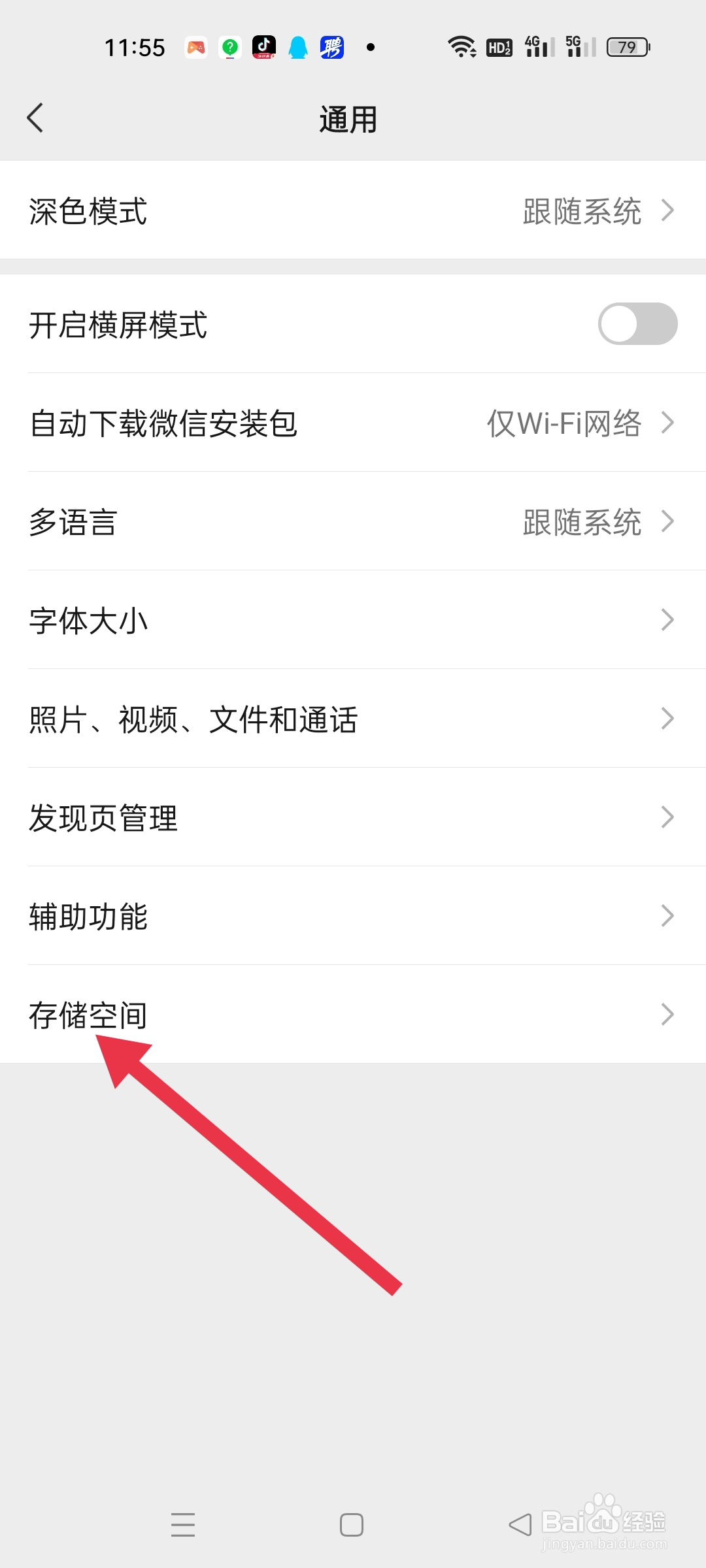This screenshot has height=1568, width=706.
Task: Tap the Wi-Fi signal icon
Action: (460, 44)
